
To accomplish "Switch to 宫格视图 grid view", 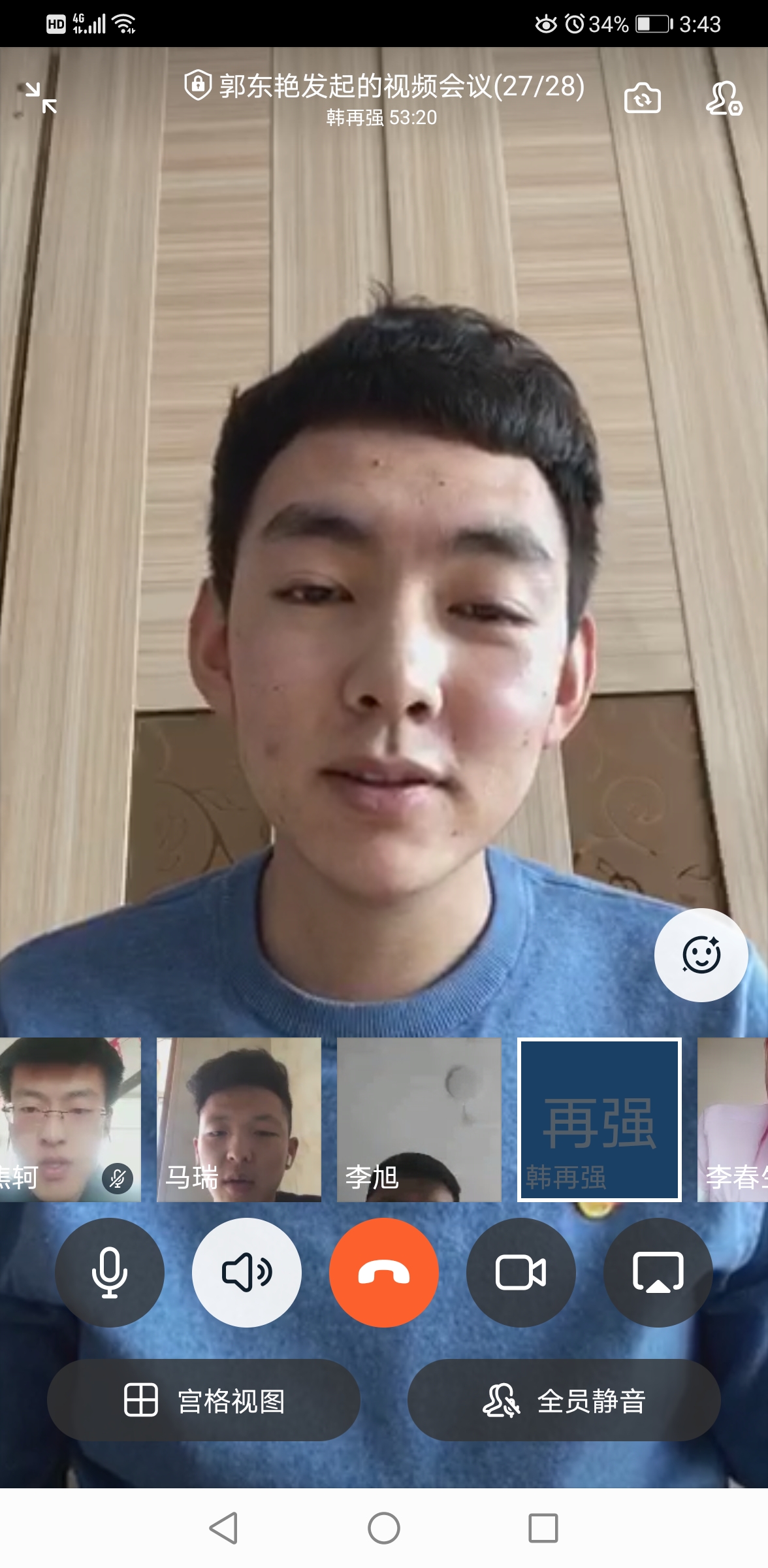I will click(204, 1400).
